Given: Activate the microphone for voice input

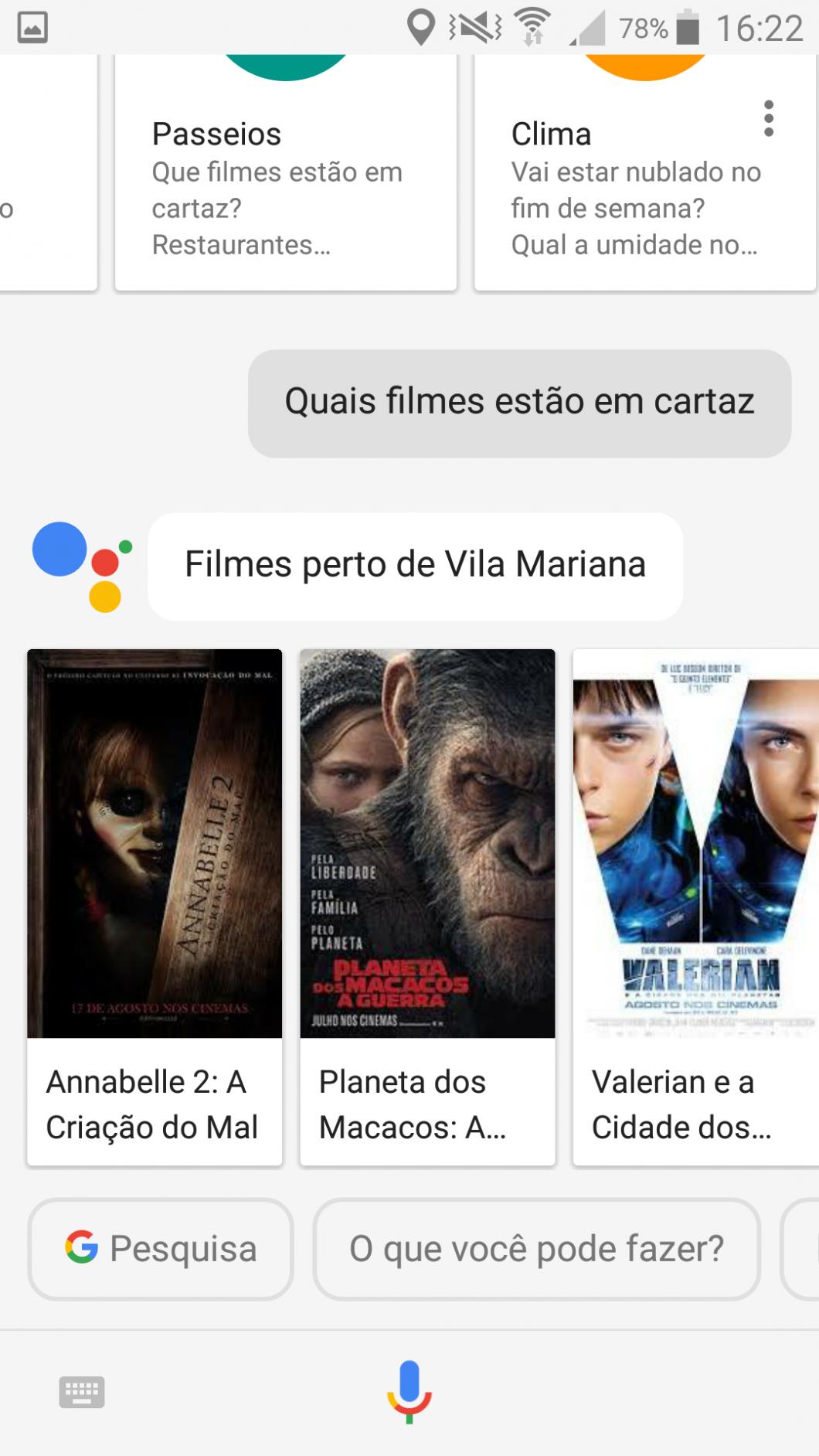Looking at the screenshot, I should (x=409, y=1391).
